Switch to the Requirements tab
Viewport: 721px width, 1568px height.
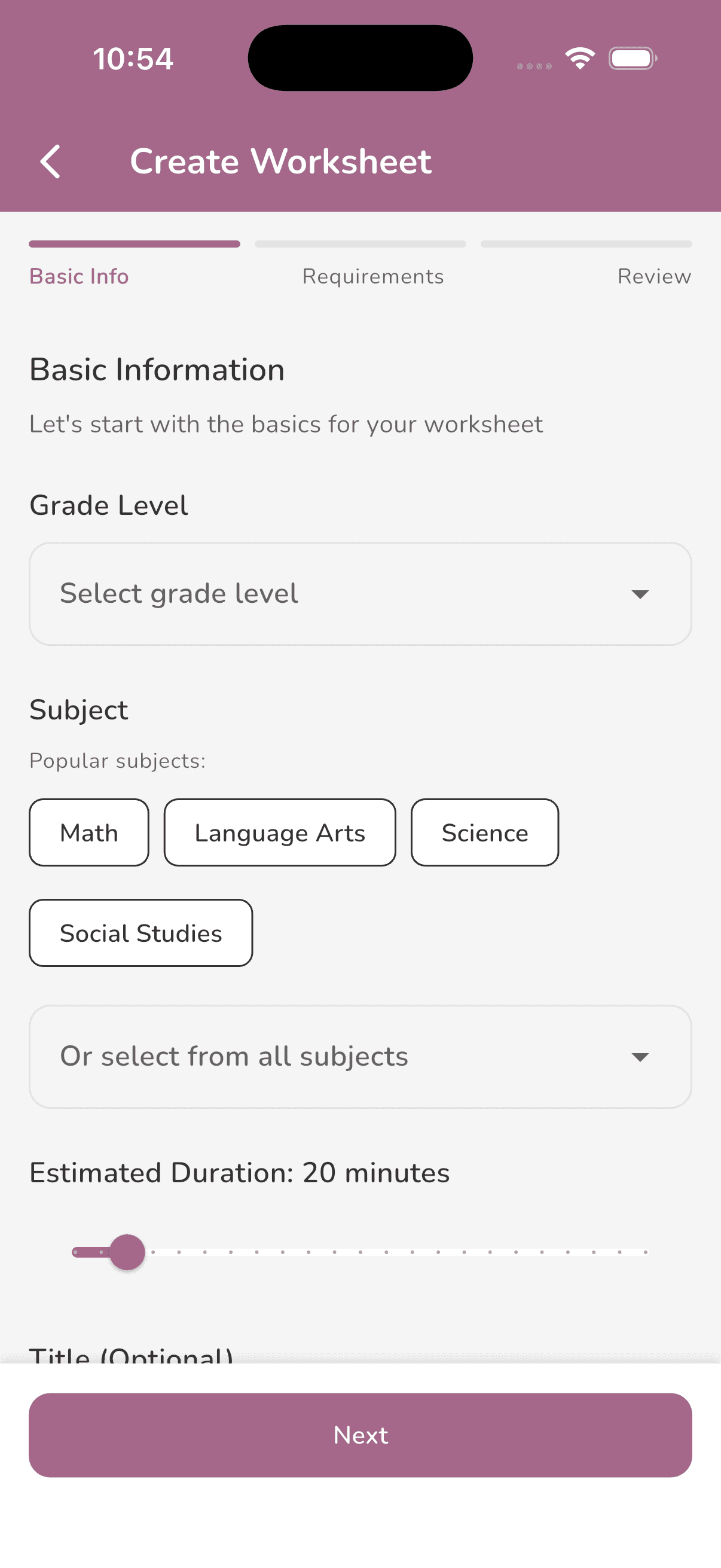372,276
